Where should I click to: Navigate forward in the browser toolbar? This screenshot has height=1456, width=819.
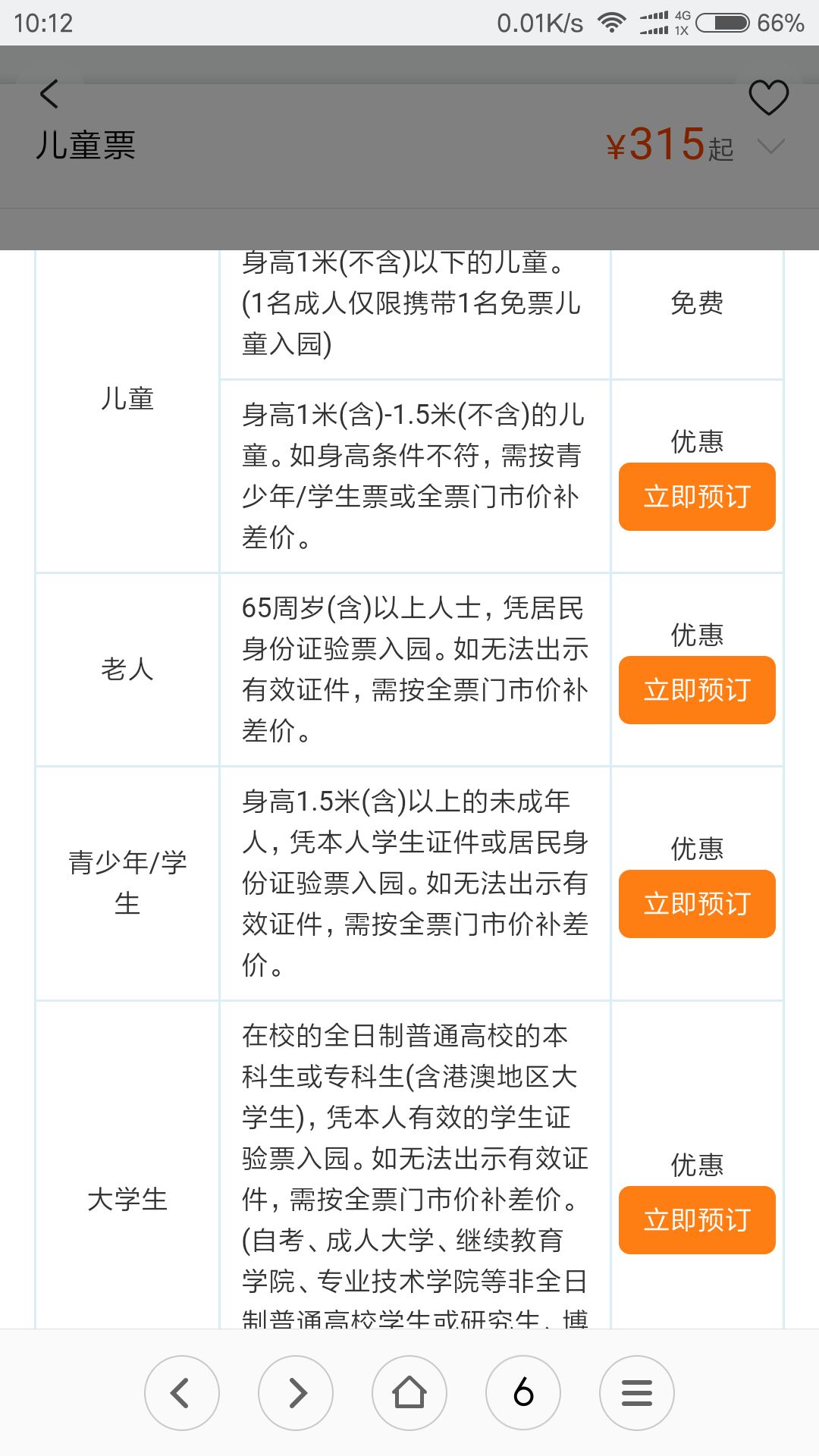(296, 1393)
